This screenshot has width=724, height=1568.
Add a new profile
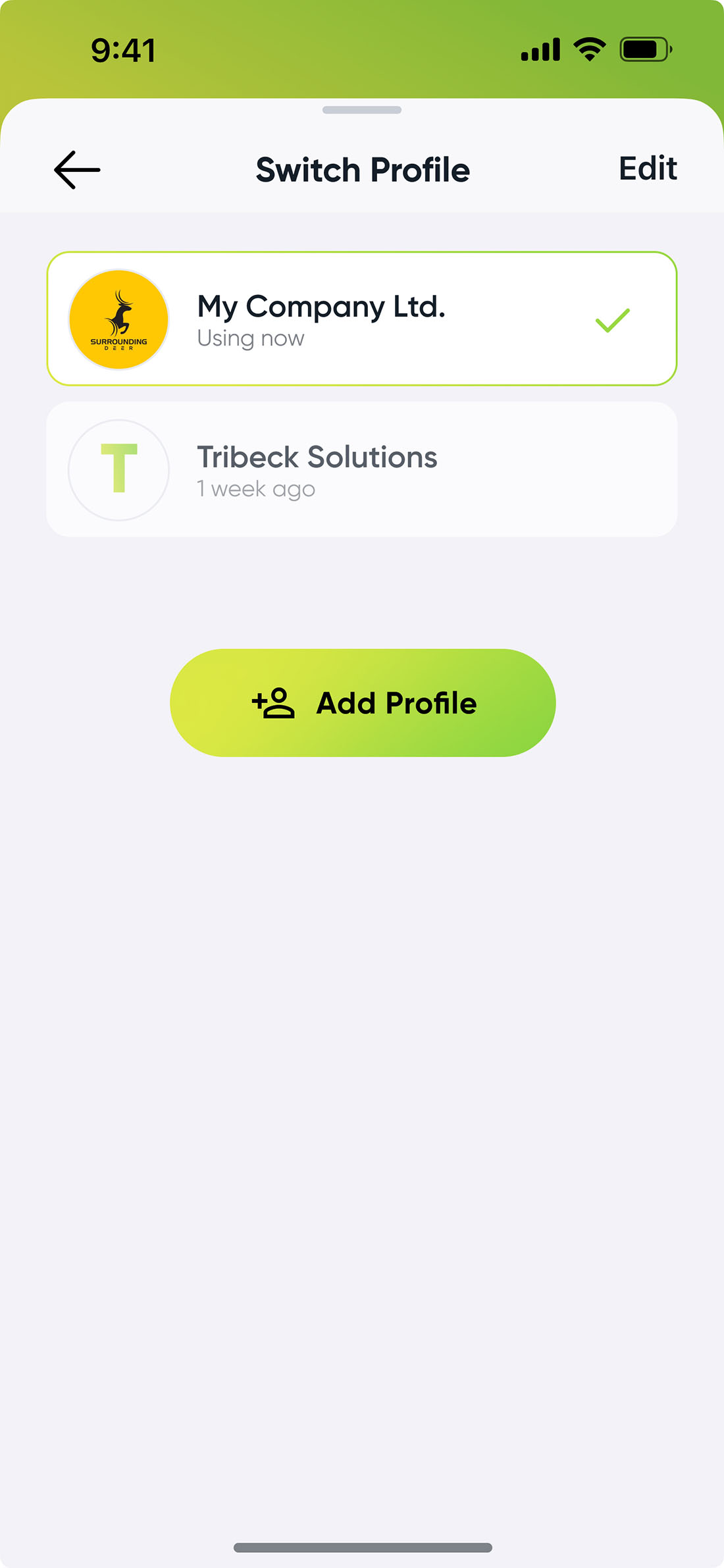pos(363,702)
